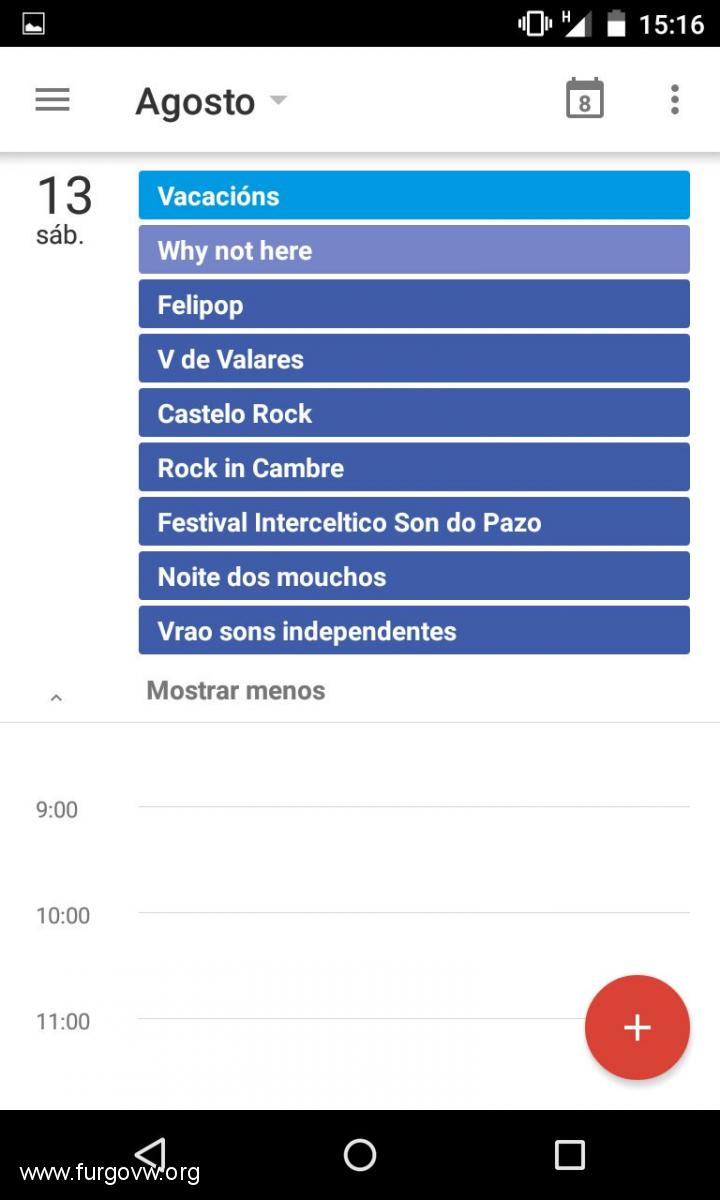Viewport: 720px width, 1200px height.
Task: Open the Castelo Rock event
Action: [414, 412]
